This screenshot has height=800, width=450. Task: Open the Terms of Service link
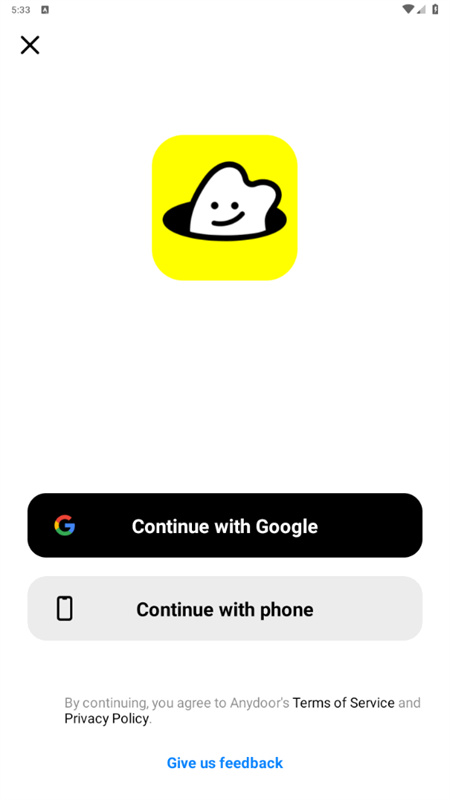tap(343, 703)
